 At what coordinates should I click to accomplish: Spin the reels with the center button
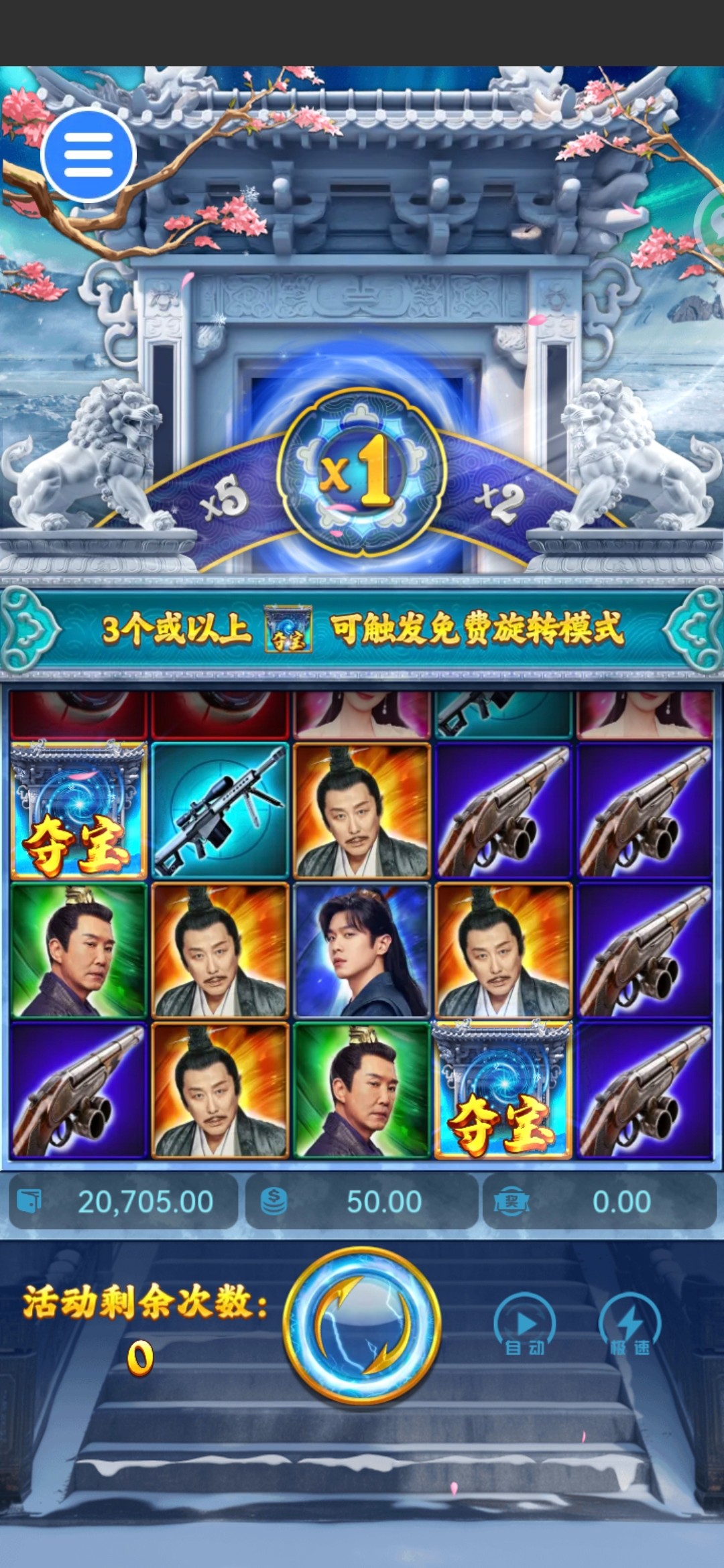click(362, 1325)
